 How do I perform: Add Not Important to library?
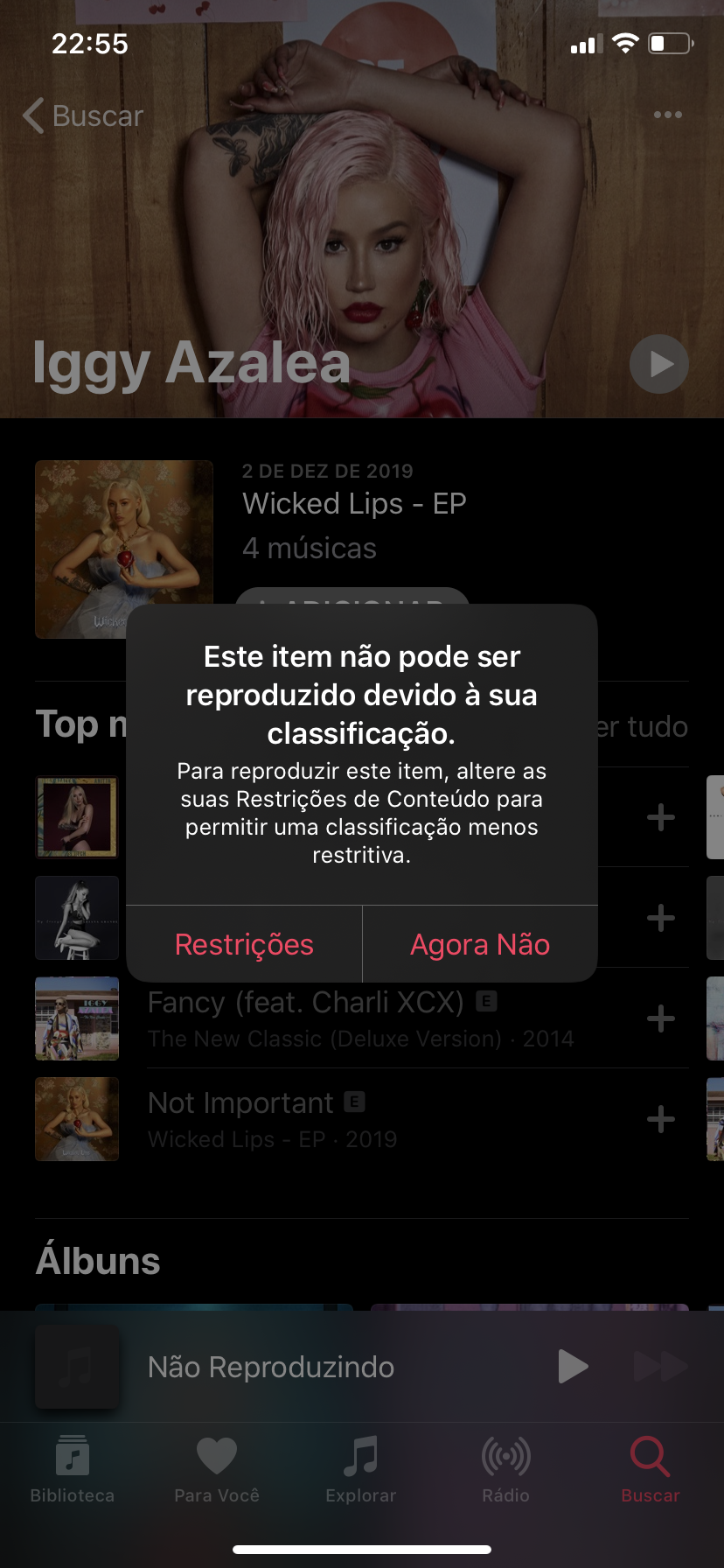(660, 1119)
